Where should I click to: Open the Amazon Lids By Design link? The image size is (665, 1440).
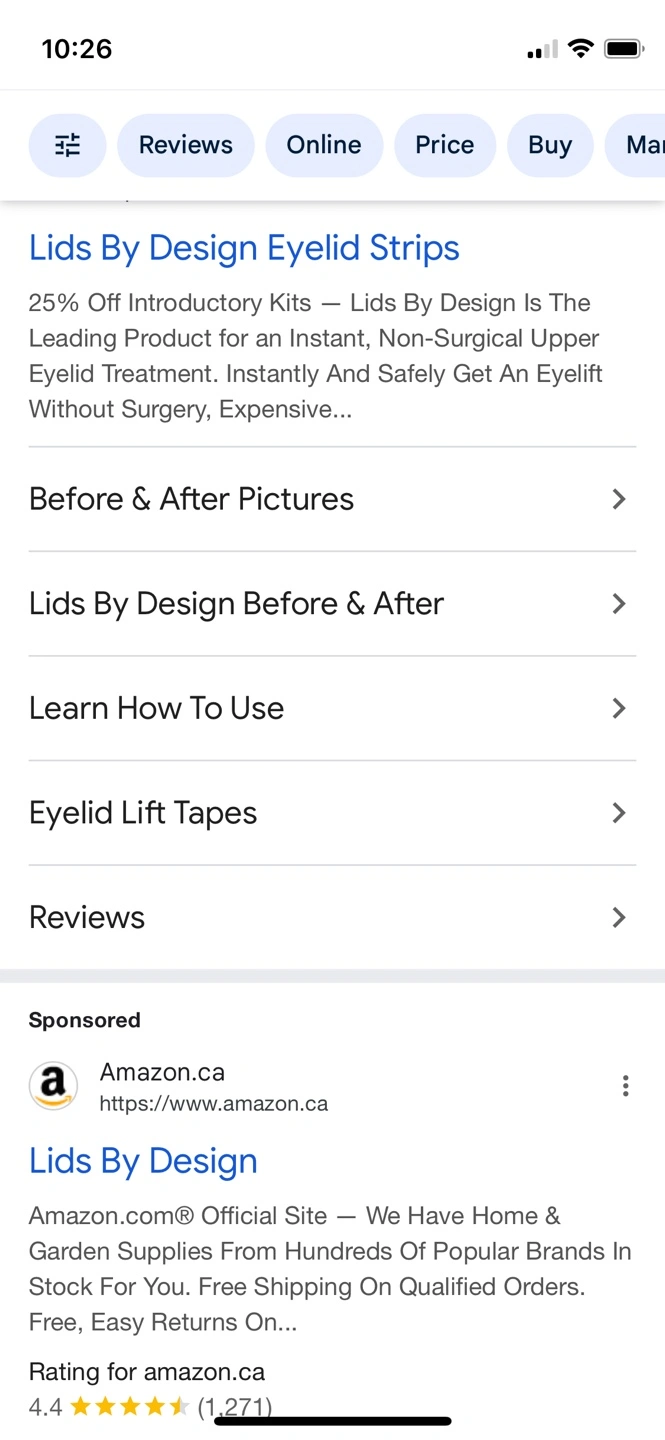pyautogui.click(x=143, y=1161)
